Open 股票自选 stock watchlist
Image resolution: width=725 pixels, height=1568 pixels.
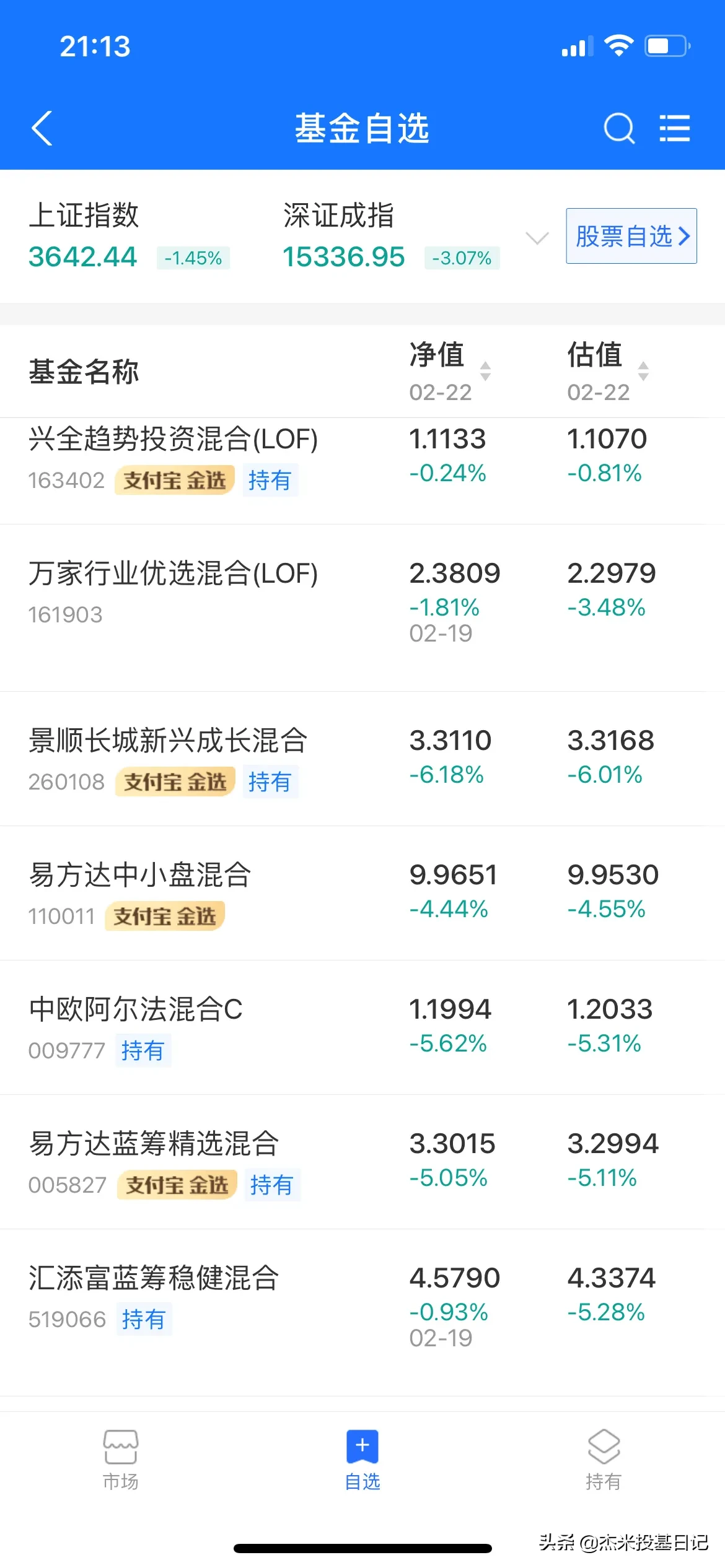coord(631,236)
